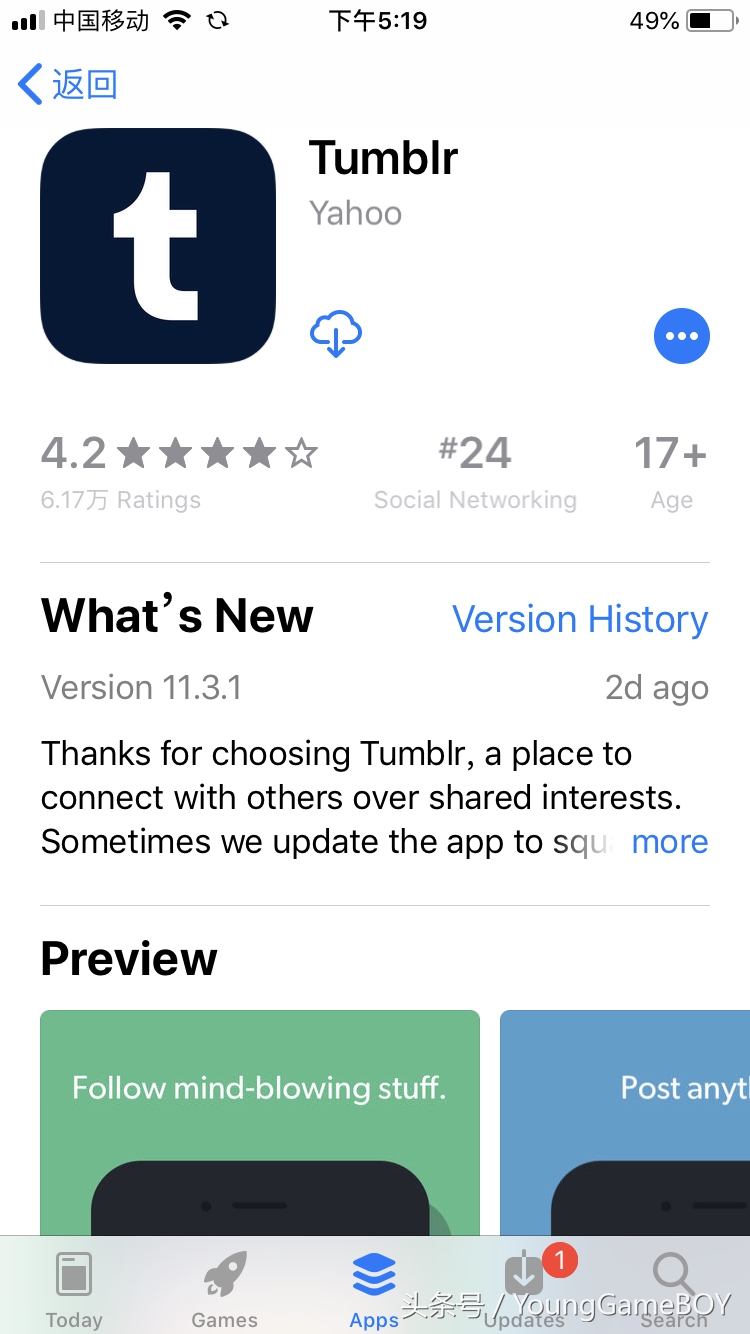Screen dimensions: 750x1334
Task: Expand the What's New text with more
Action: (x=670, y=842)
